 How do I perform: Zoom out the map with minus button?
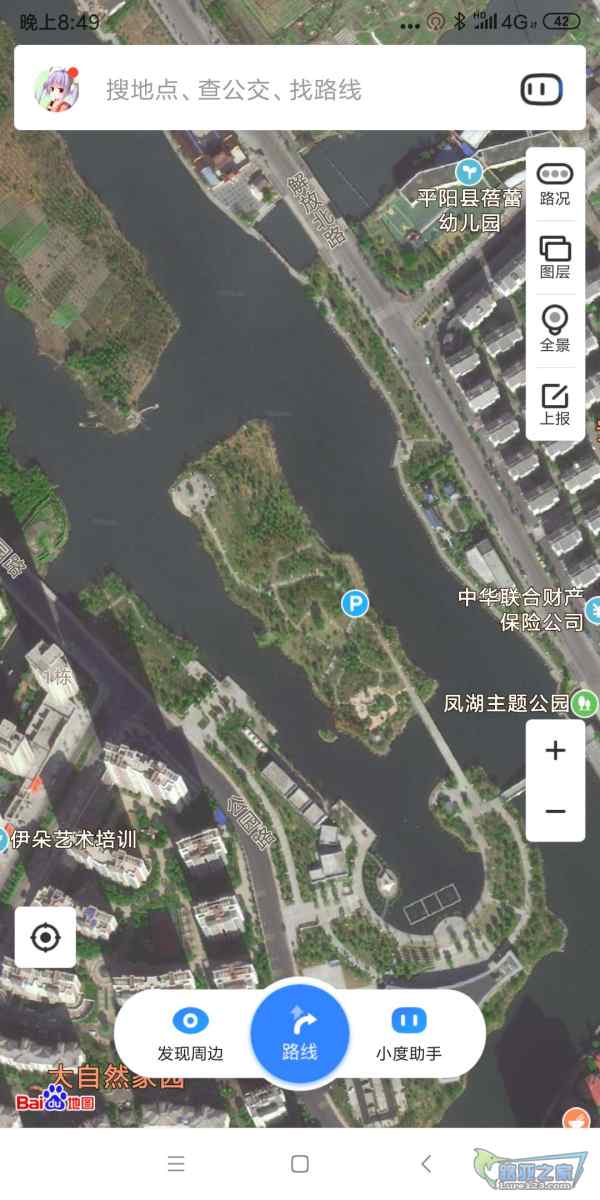point(555,811)
